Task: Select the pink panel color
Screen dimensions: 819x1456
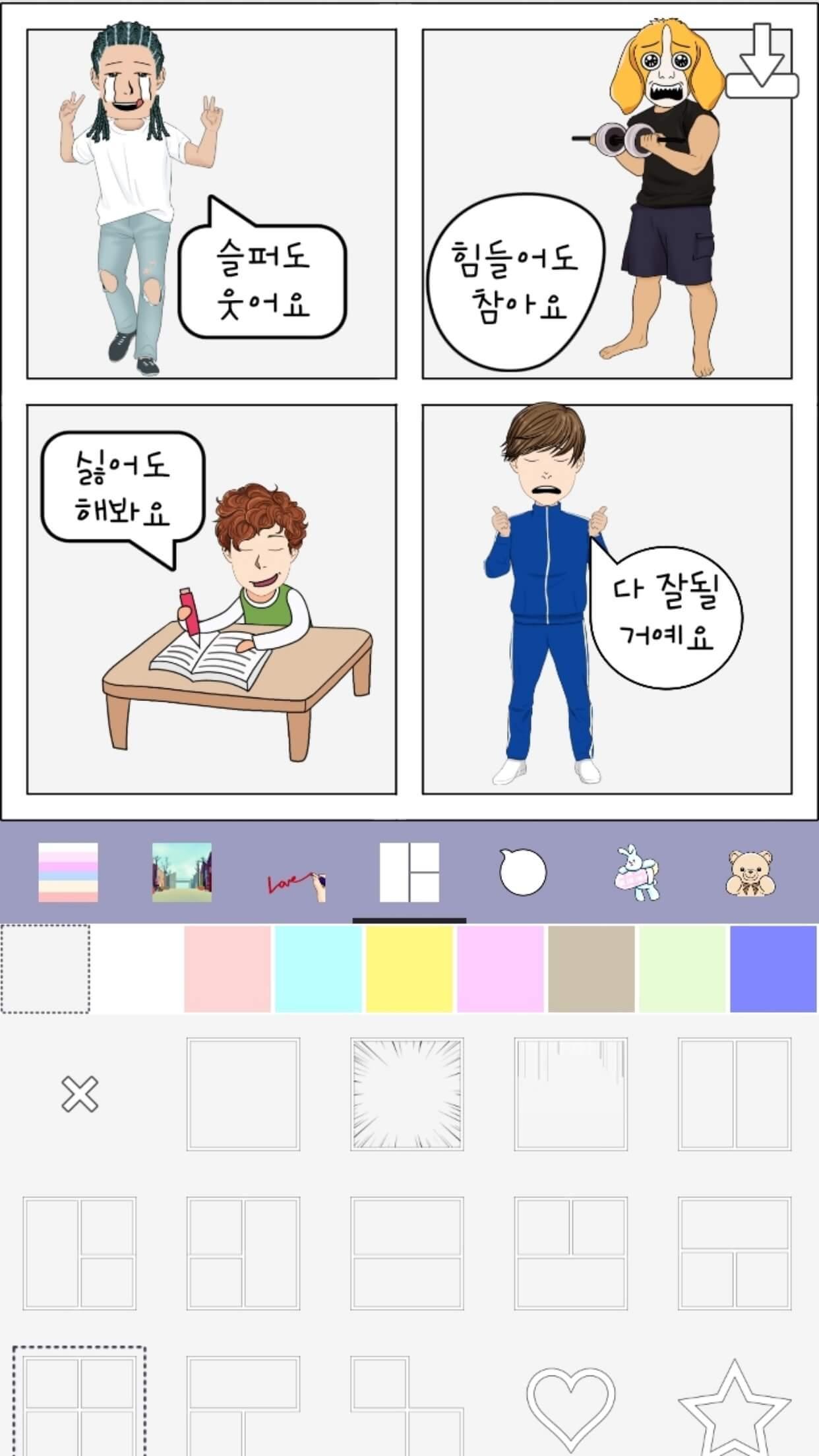Action: click(x=228, y=969)
